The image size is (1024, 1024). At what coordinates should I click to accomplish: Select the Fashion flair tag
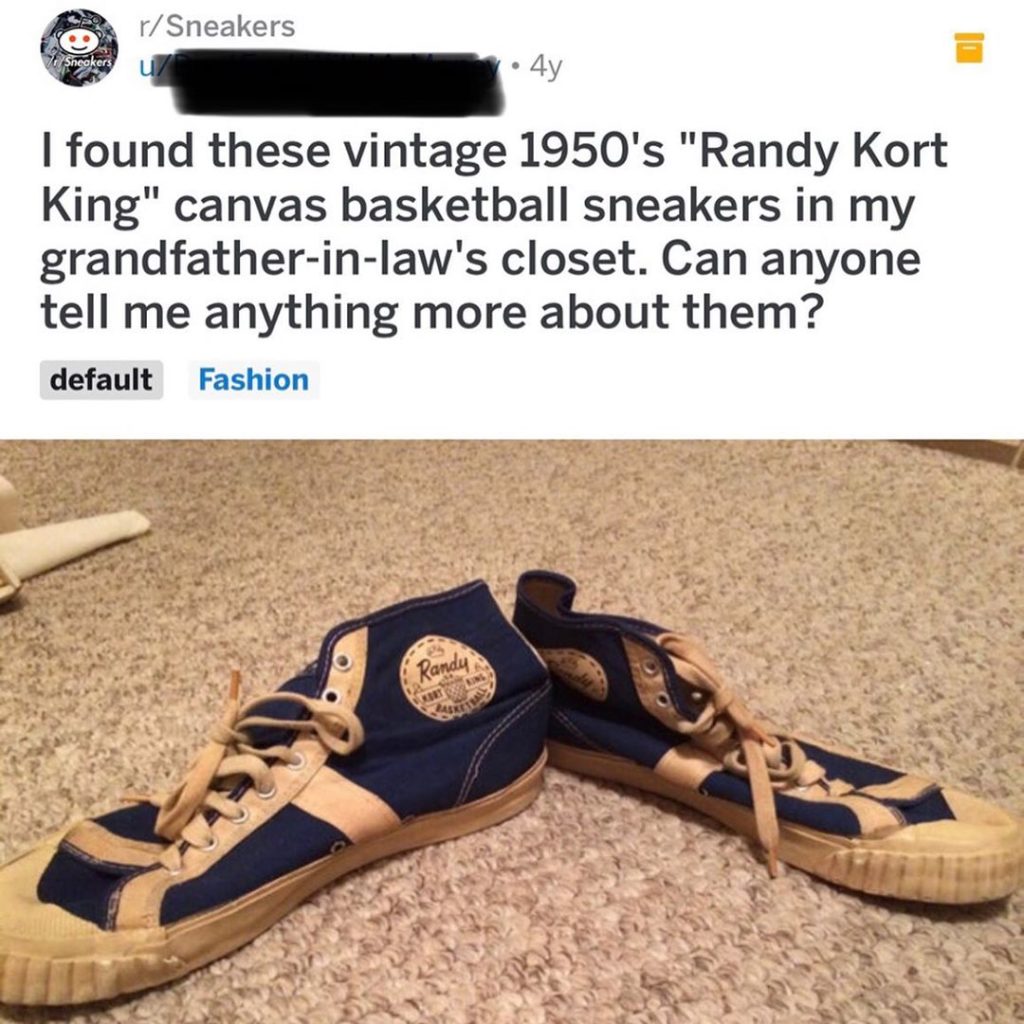pos(253,380)
